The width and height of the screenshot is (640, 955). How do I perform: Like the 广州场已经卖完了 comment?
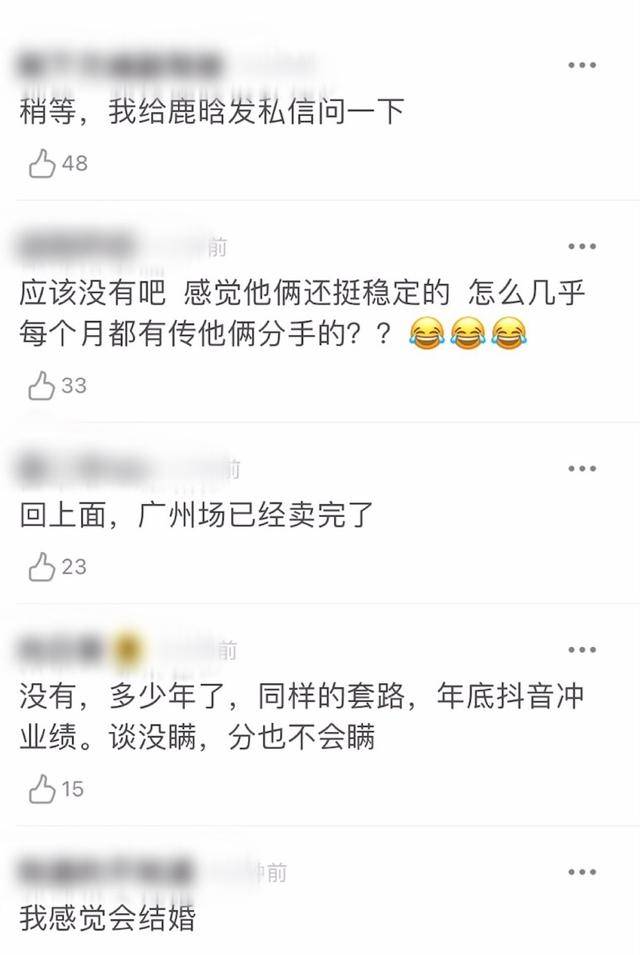(42, 567)
